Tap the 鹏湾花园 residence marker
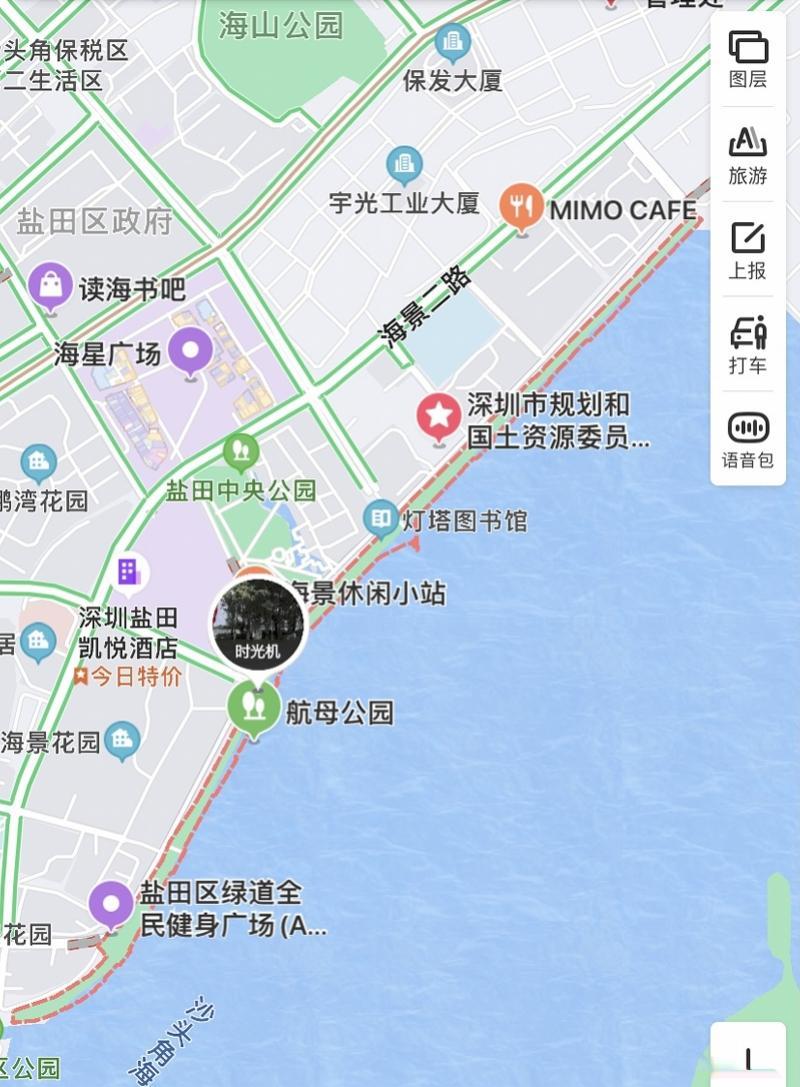Image resolution: width=800 pixels, height=1087 pixels. 38,462
